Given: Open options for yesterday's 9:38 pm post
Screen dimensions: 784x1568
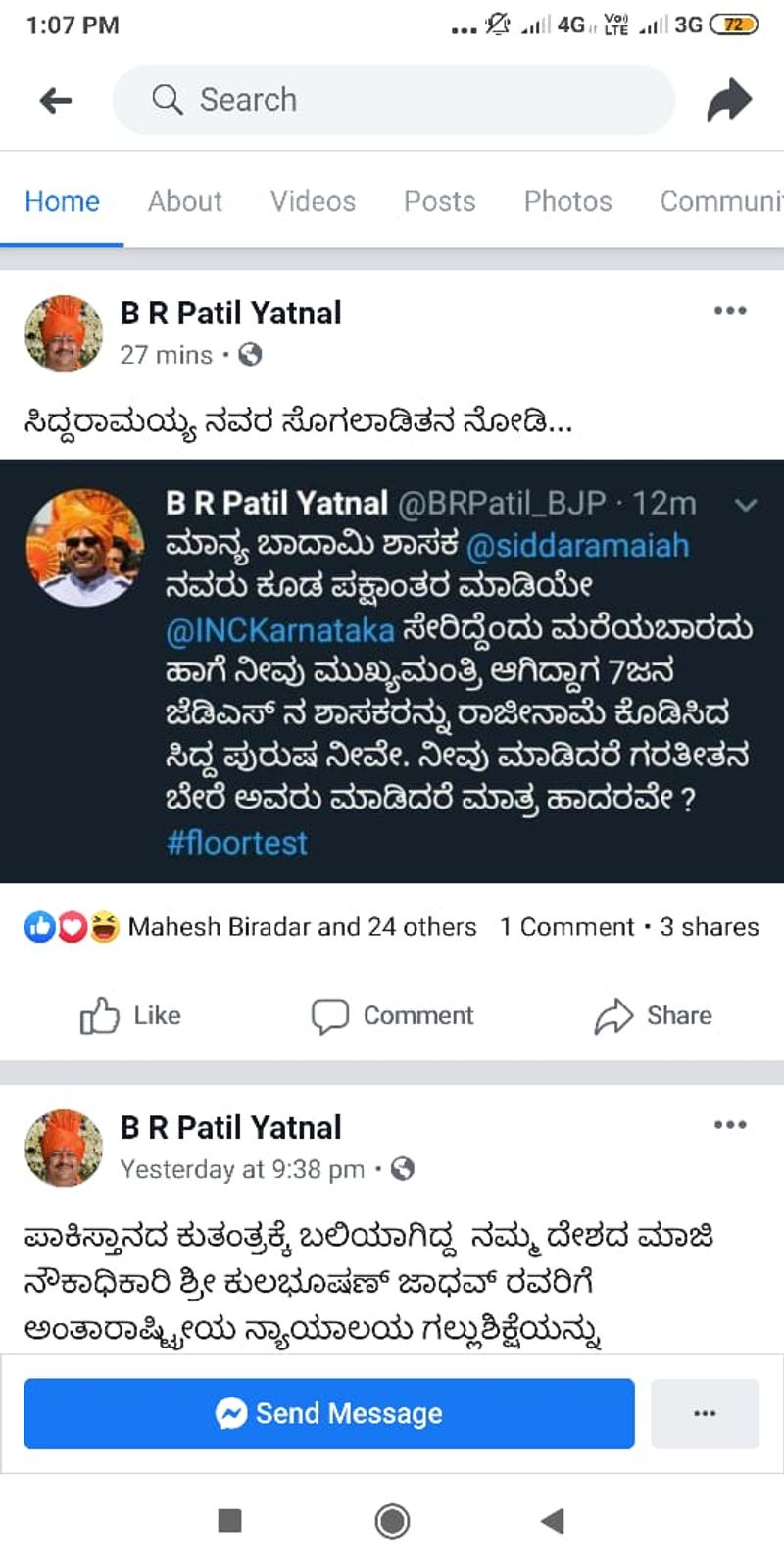Looking at the screenshot, I should (730, 1125).
